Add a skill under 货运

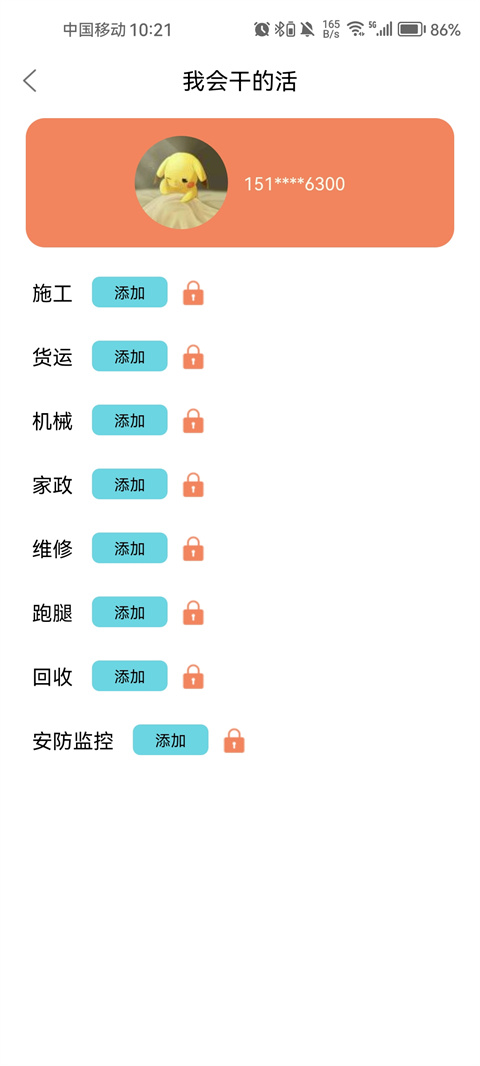130,356
